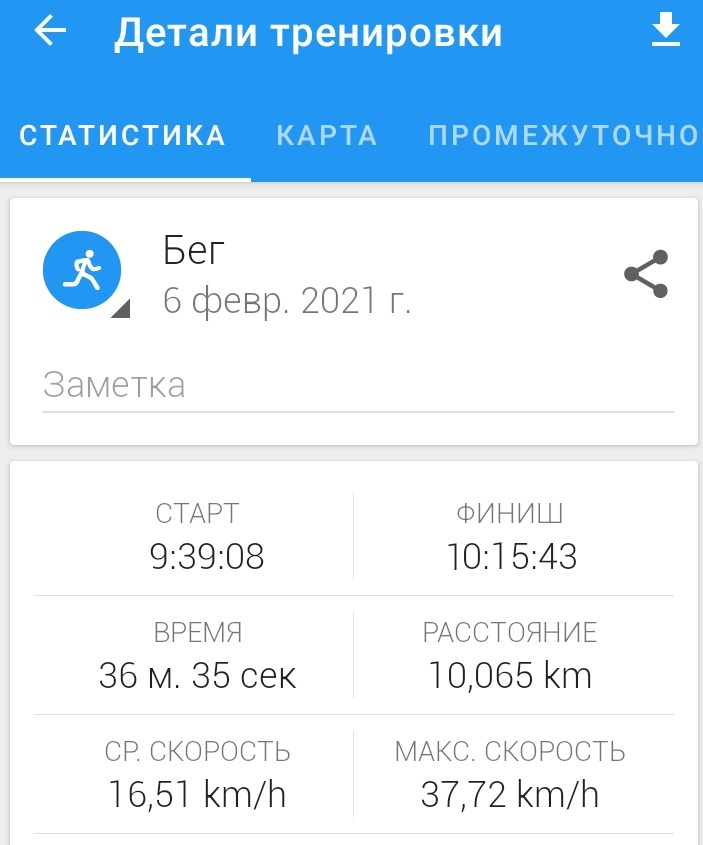Select the Статистика tab

(122, 136)
